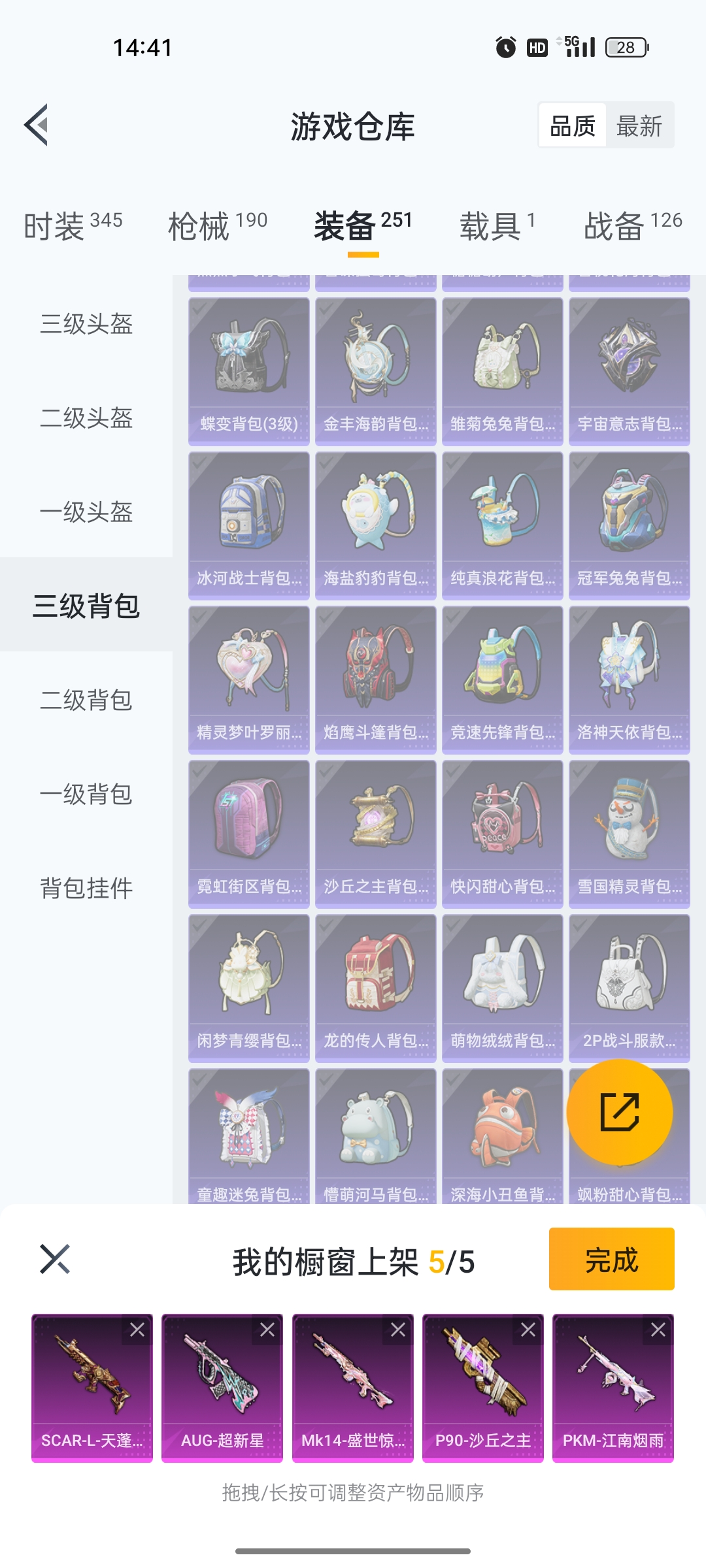Select the 蝶变背包(3级) item
Image resolution: width=706 pixels, height=1568 pixels.
[x=249, y=371]
